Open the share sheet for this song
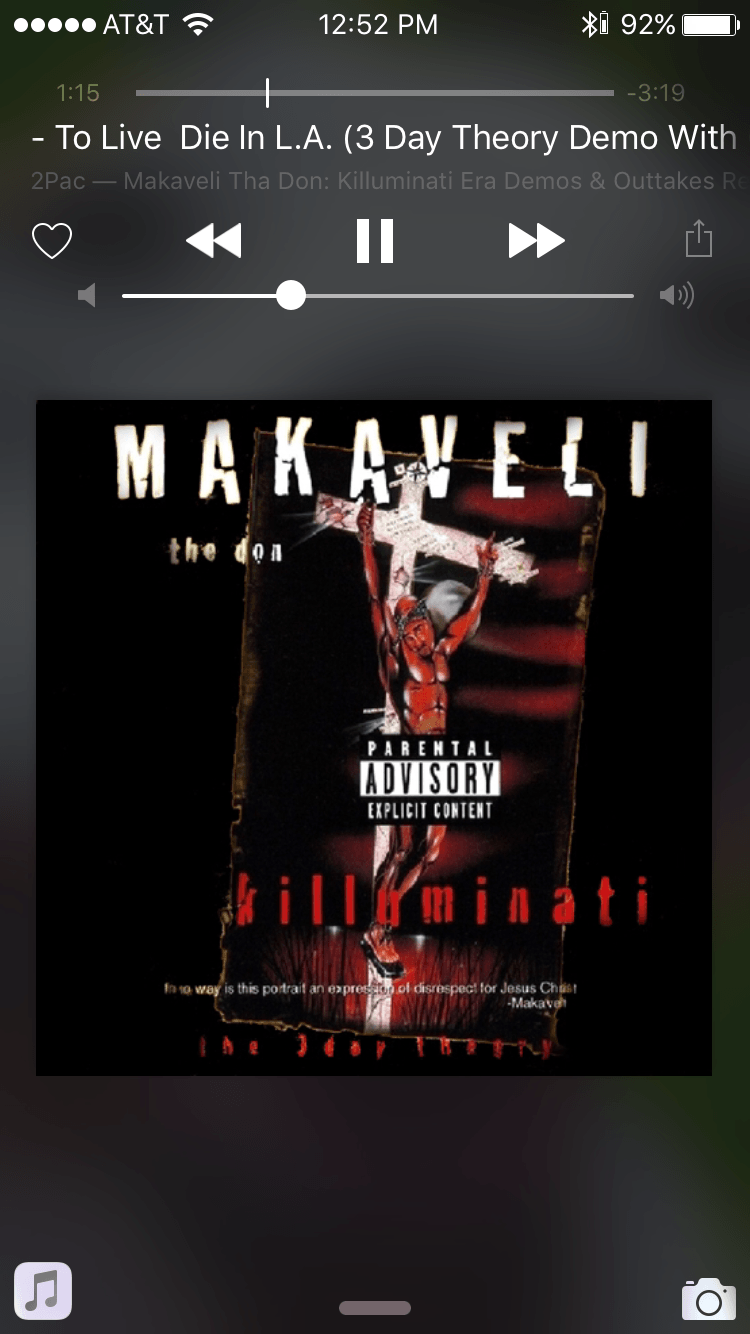 698,240
